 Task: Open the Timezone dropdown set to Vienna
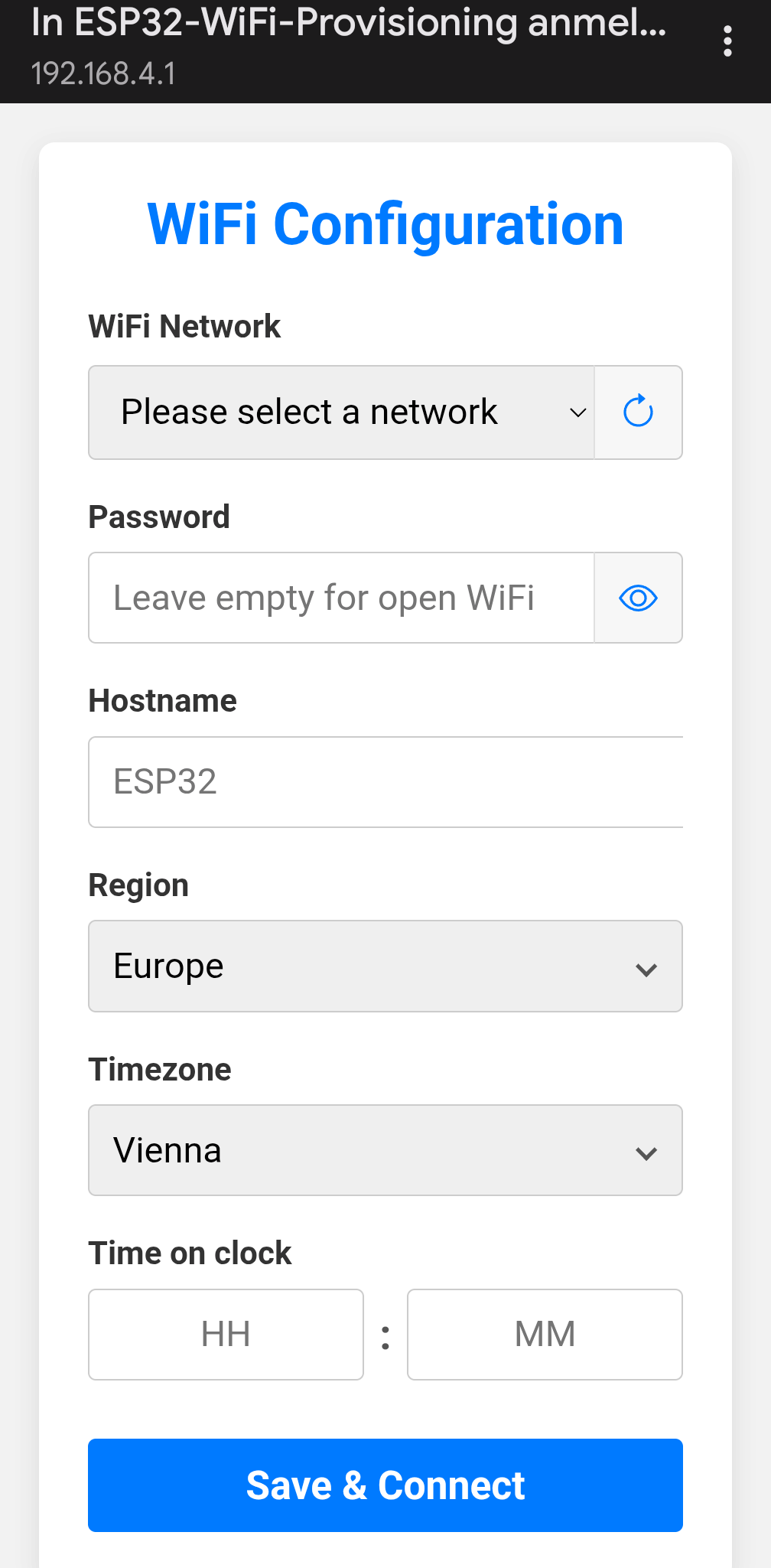(385, 1150)
